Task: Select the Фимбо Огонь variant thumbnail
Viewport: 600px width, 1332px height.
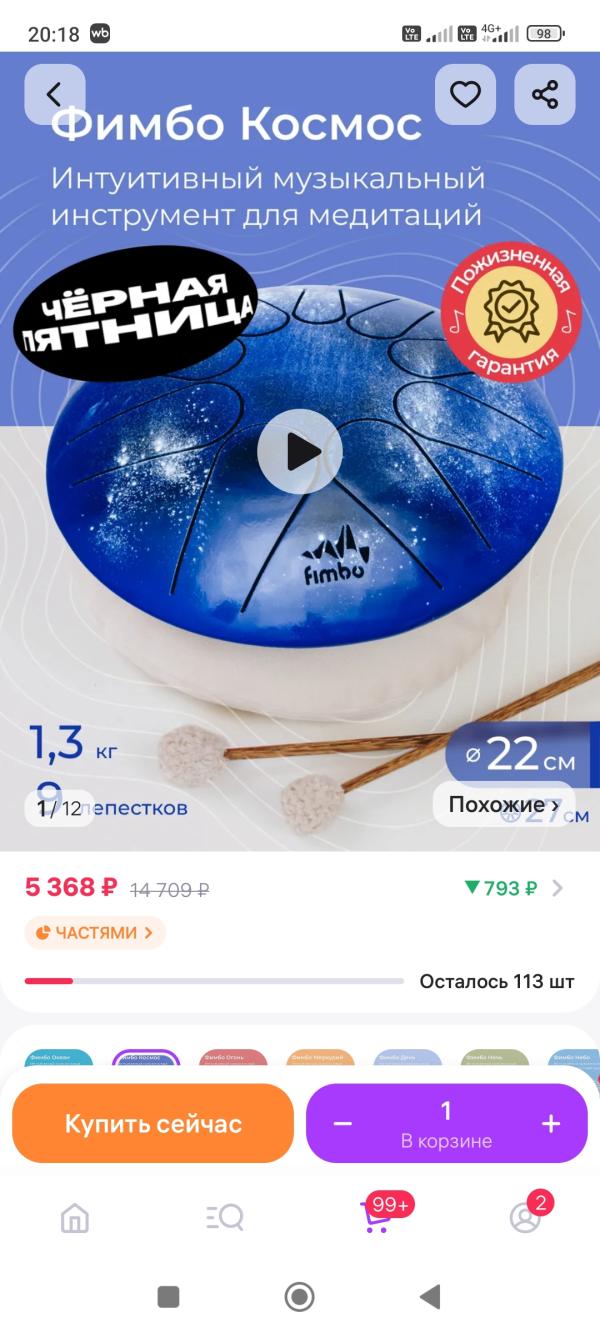Action: pos(233,1058)
